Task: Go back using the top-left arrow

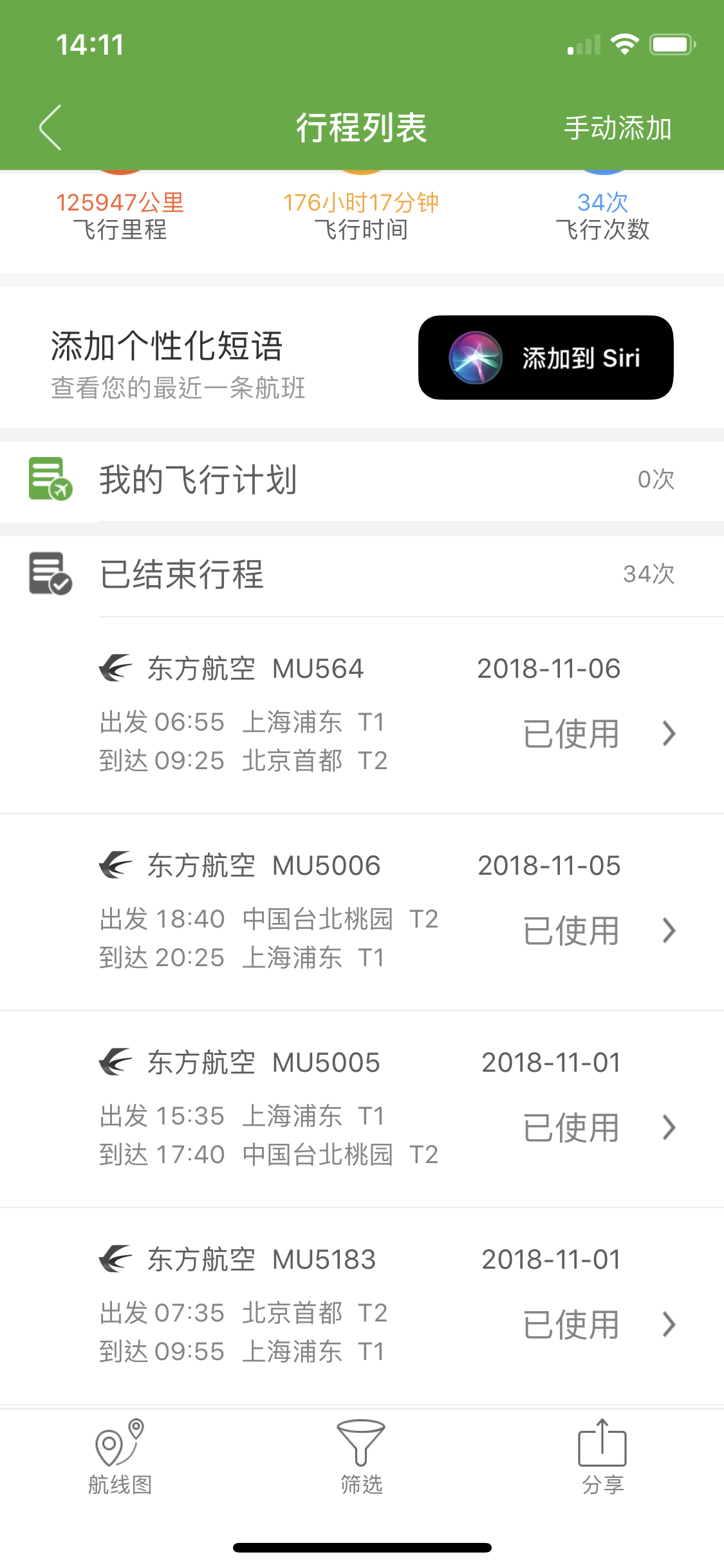Action: pyautogui.click(x=51, y=127)
